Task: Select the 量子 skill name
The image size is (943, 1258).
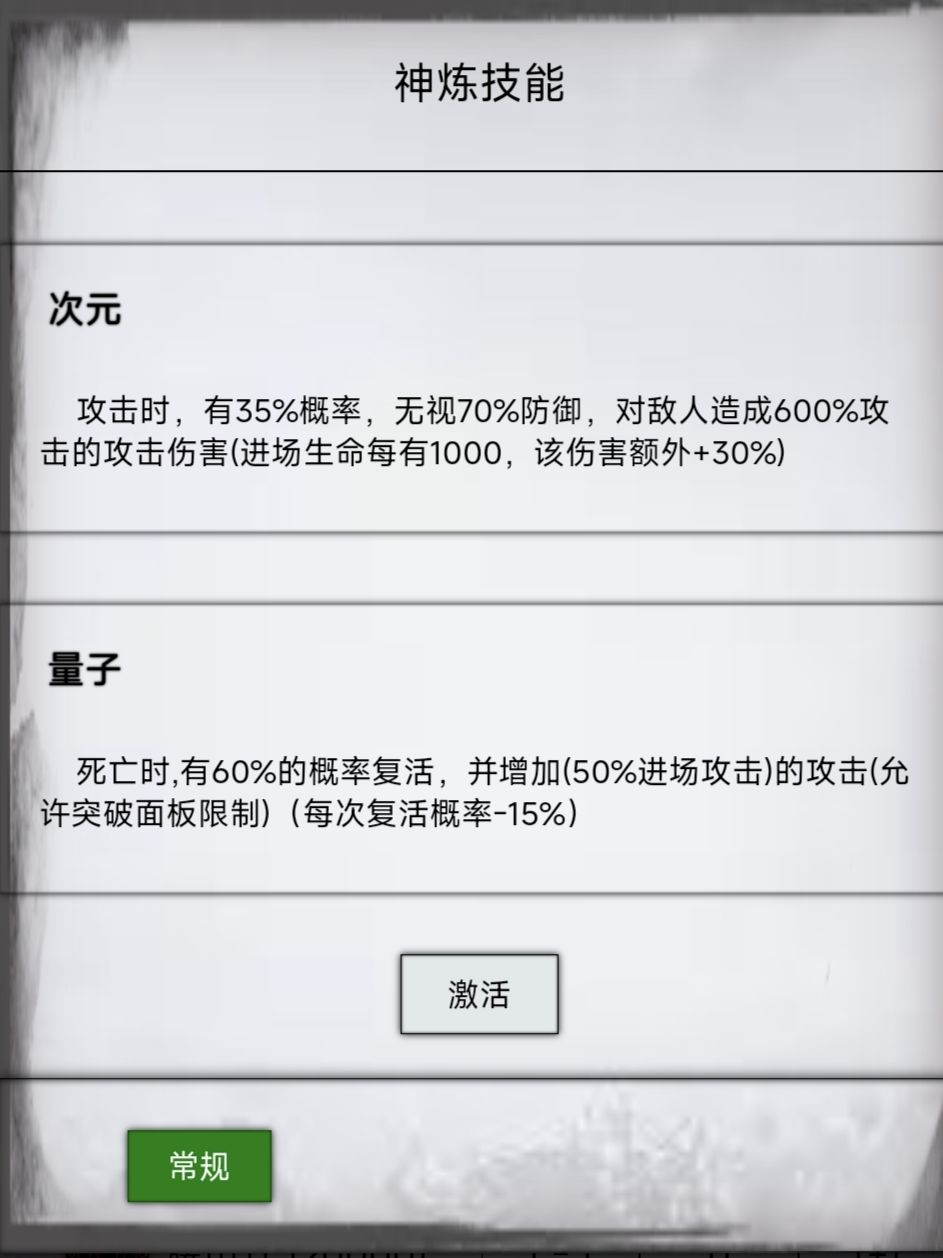Action: [x=85, y=669]
